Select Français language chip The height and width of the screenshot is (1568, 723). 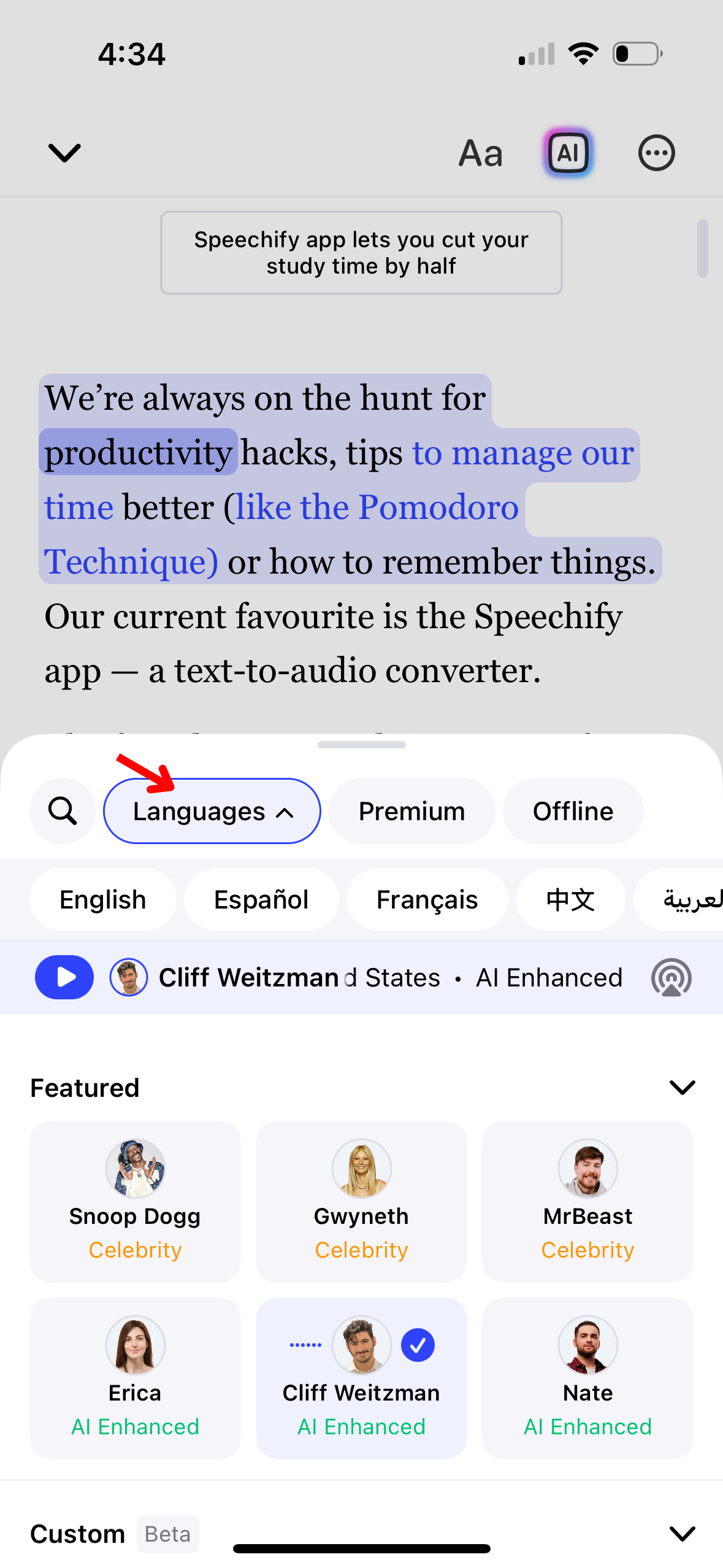[x=427, y=899]
